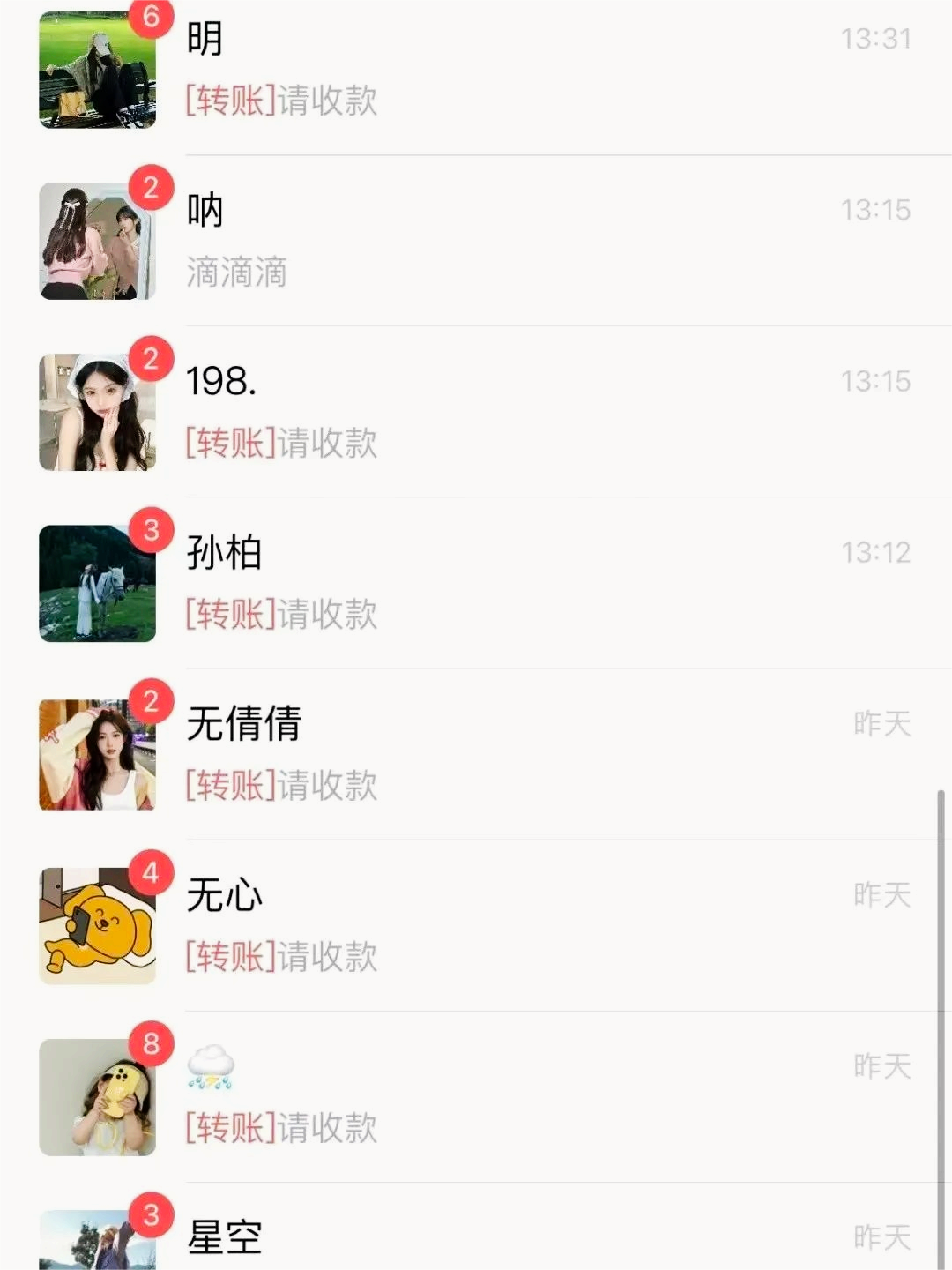The width and height of the screenshot is (952, 1270).
Task: Open the chat with 星空
Action: pyautogui.click(x=476, y=1236)
